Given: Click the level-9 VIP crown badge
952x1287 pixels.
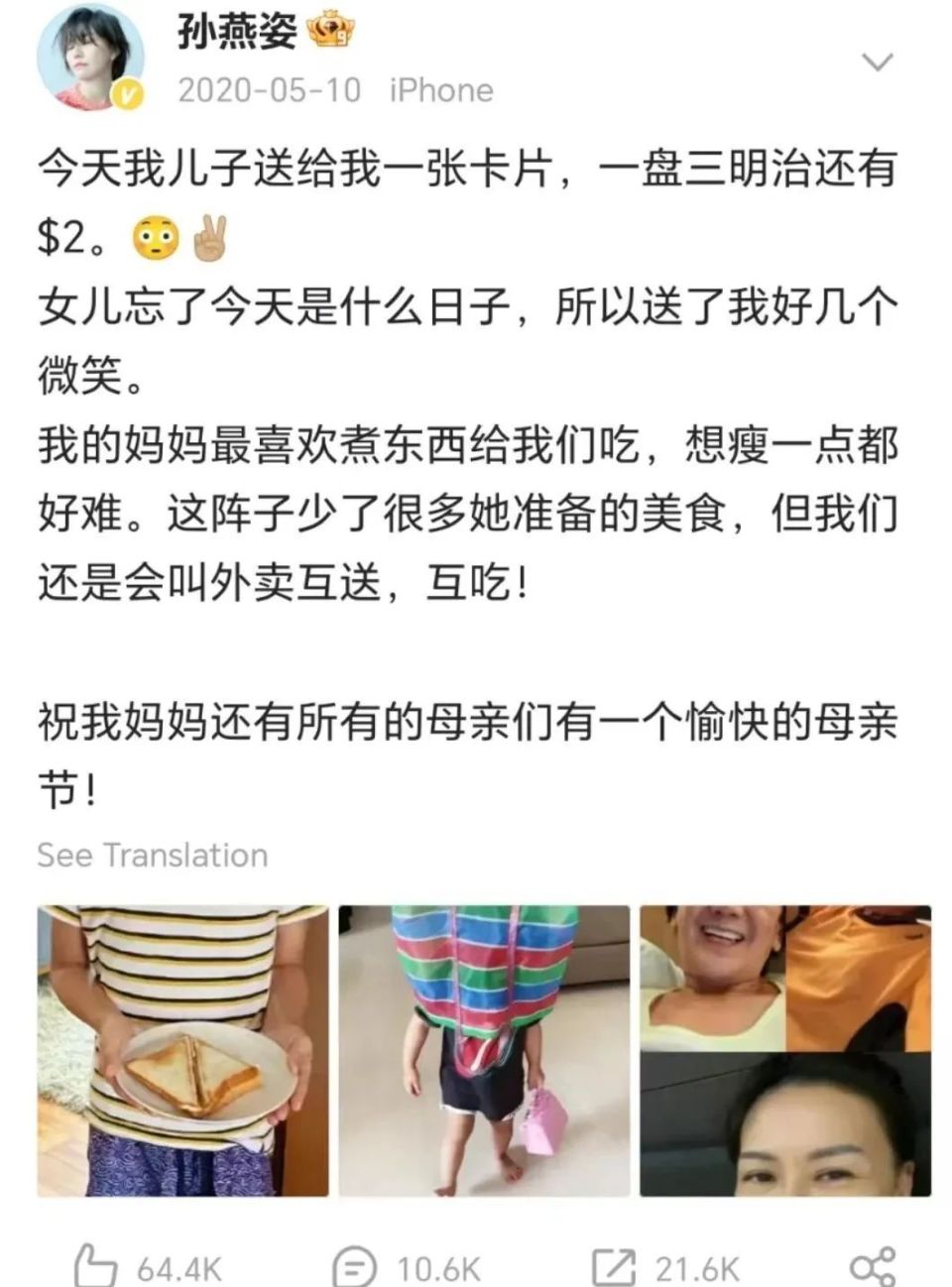Looking at the screenshot, I should pos(327,29).
